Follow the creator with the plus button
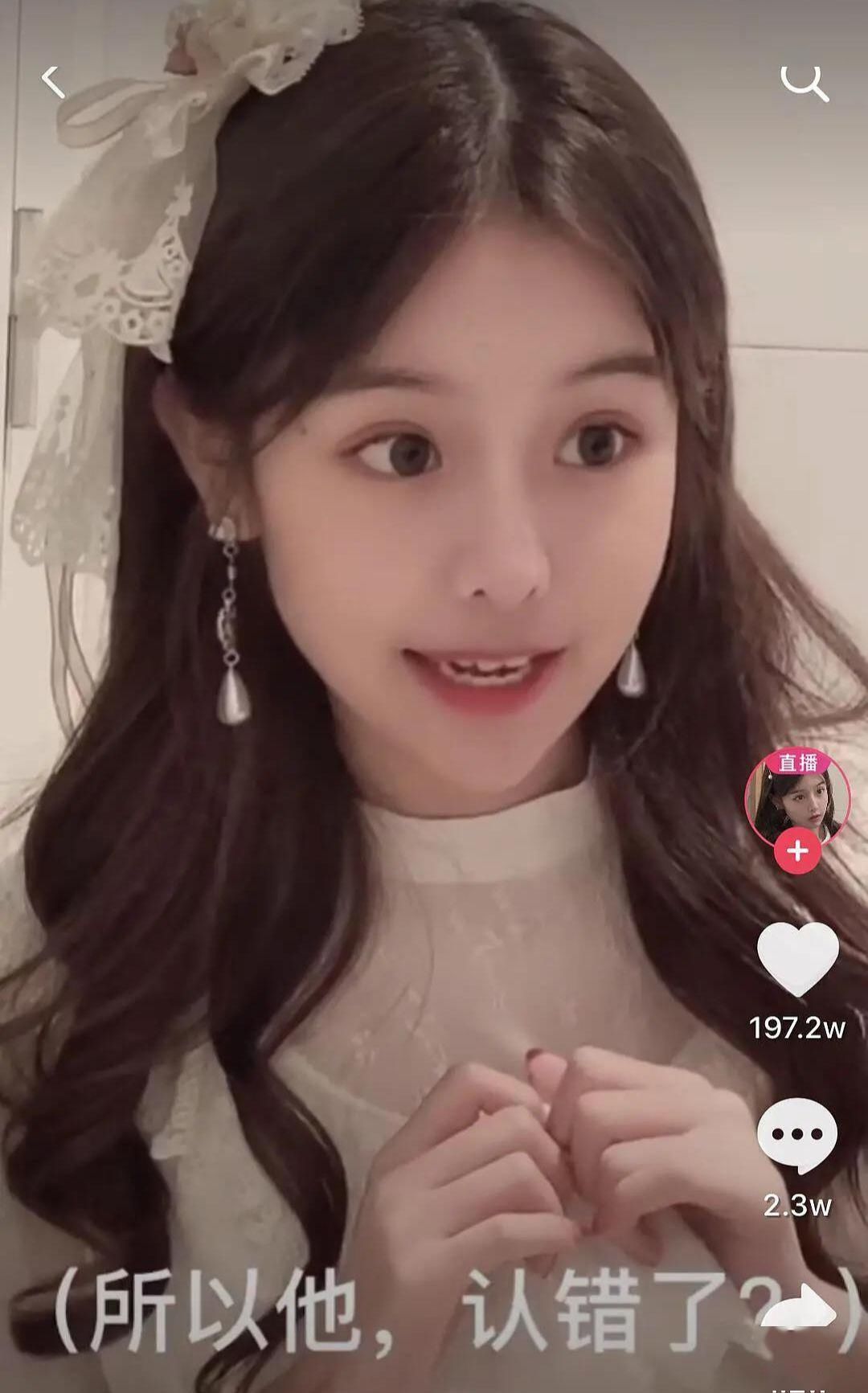 click(x=797, y=850)
